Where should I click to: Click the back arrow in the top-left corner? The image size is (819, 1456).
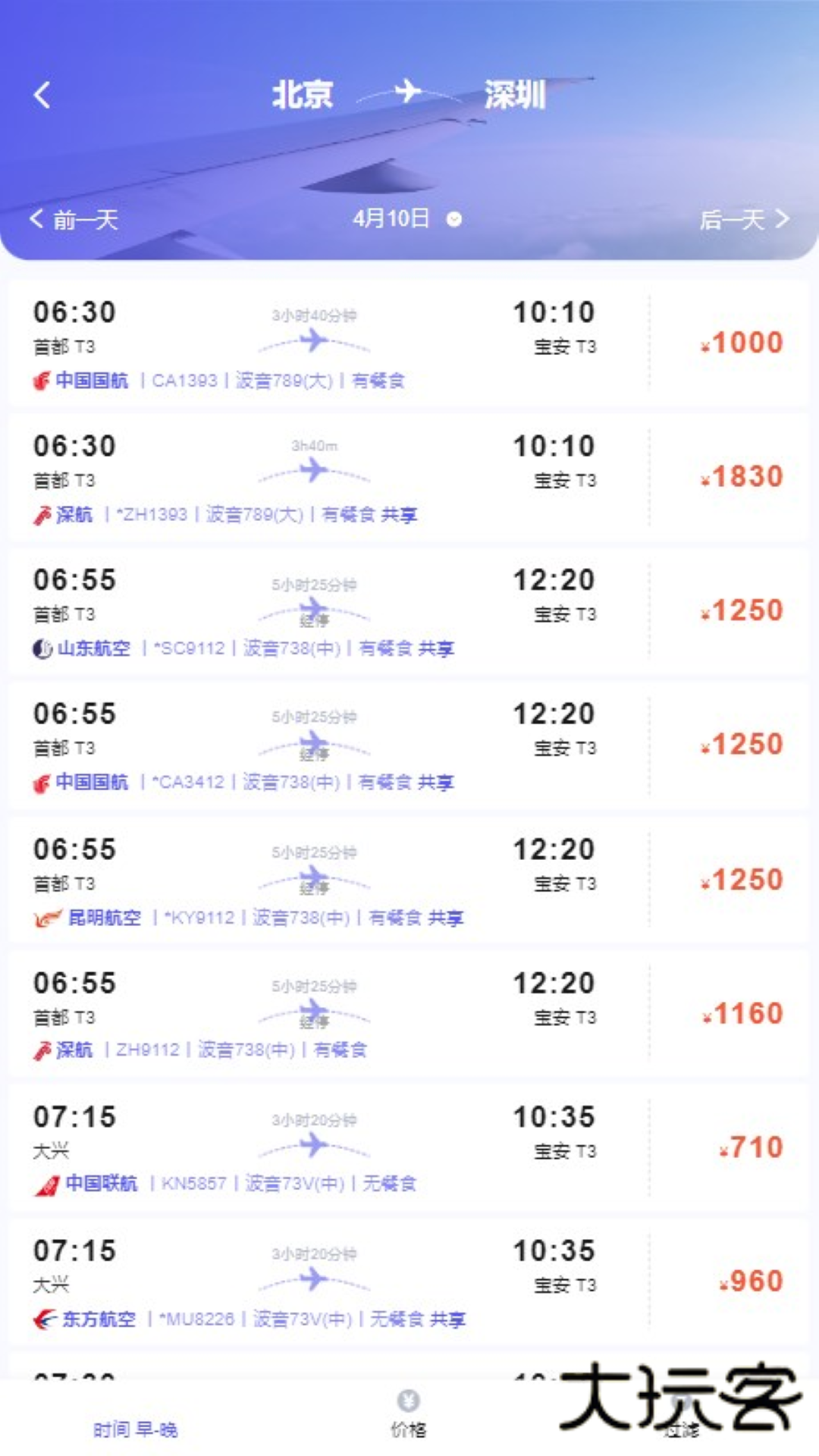[x=41, y=94]
